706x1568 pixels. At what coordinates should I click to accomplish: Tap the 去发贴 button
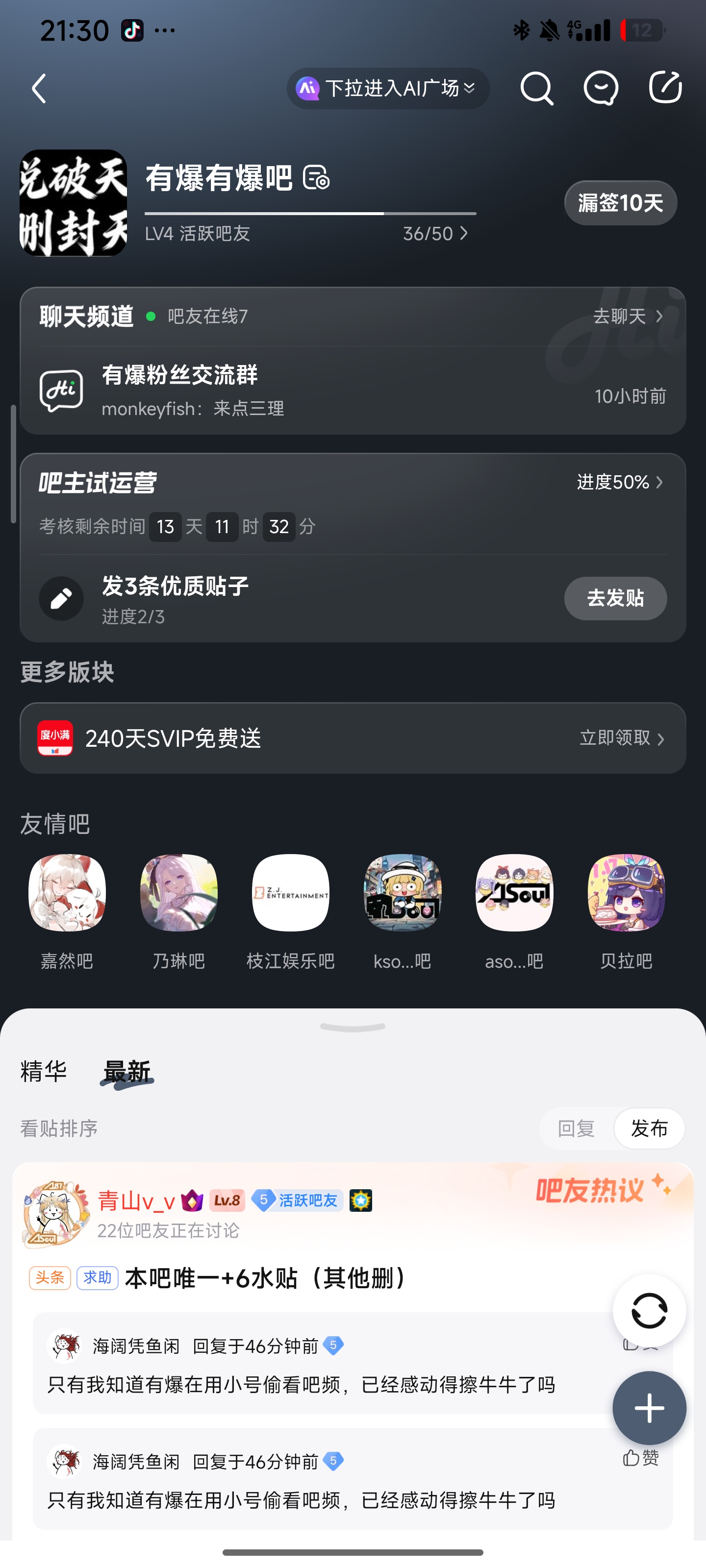coord(615,598)
